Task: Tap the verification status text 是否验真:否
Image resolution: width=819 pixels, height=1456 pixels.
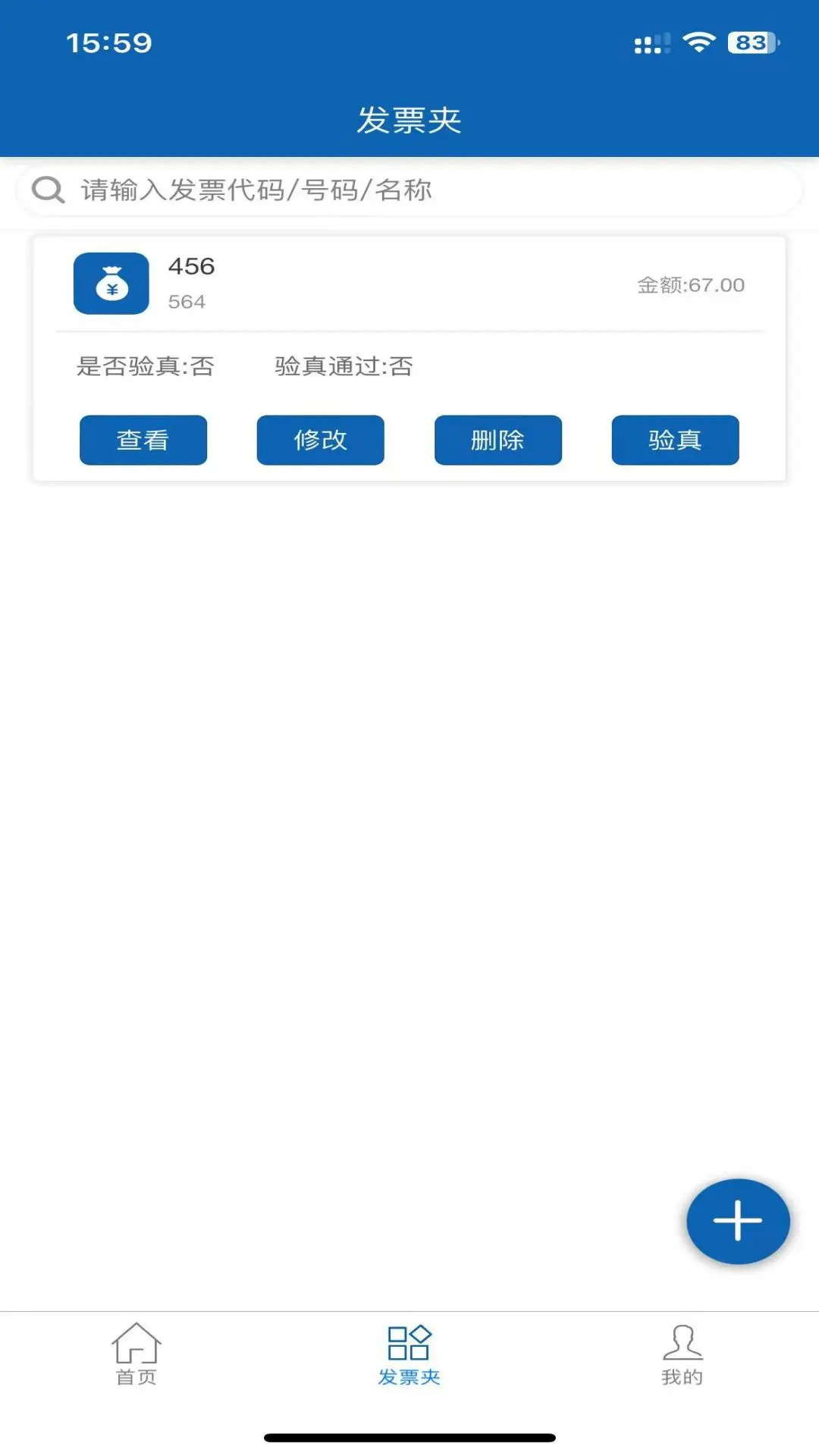Action: click(x=145, y=366)
